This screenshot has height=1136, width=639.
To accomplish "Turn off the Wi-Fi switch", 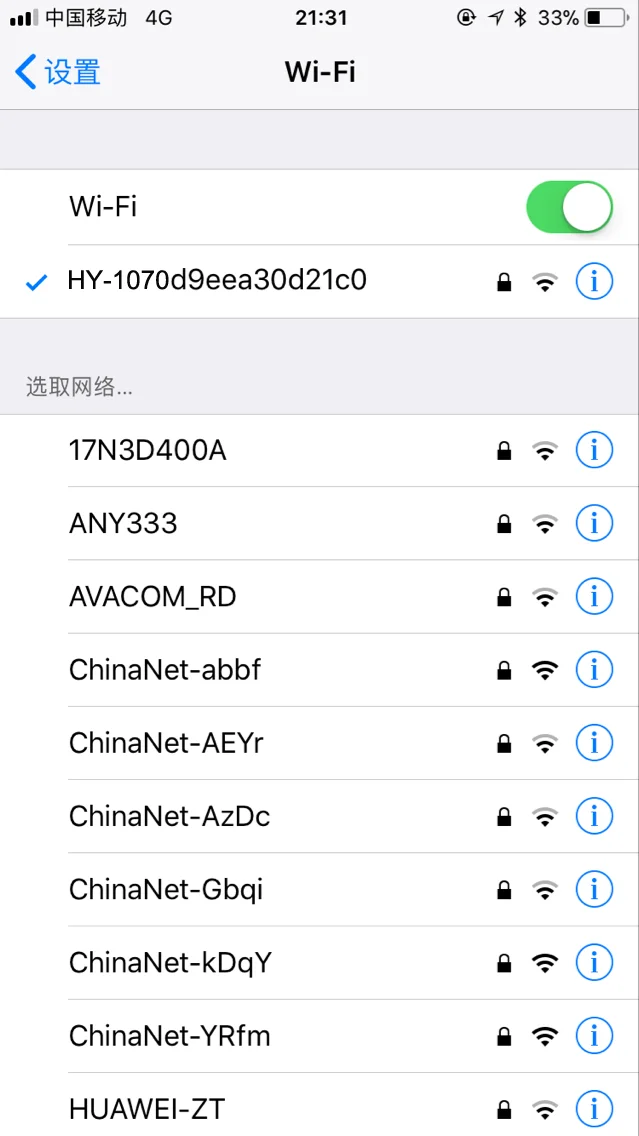I will [569, 207].
